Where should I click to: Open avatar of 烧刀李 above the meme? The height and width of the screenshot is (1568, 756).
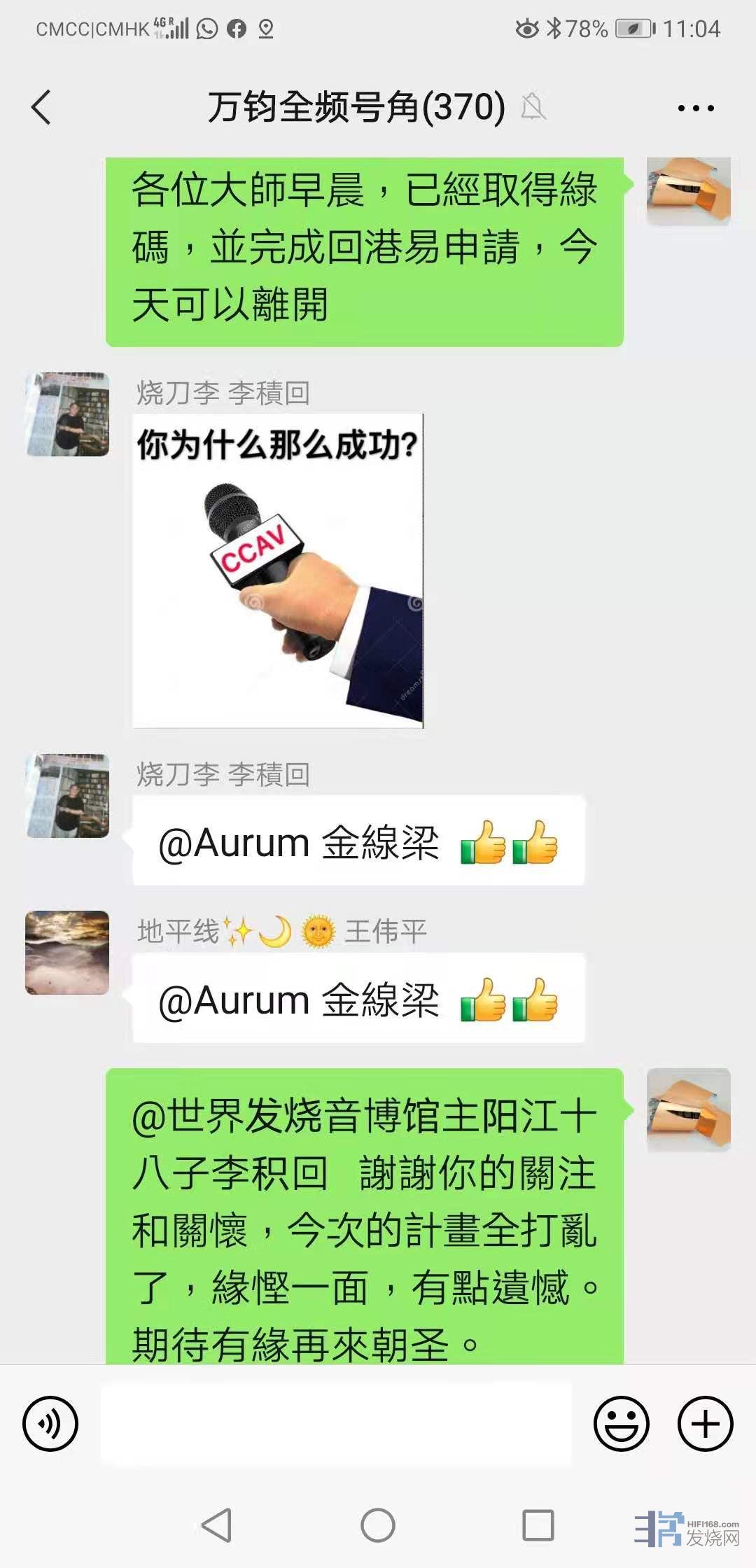pyautogui.click(x=67, y=414)
